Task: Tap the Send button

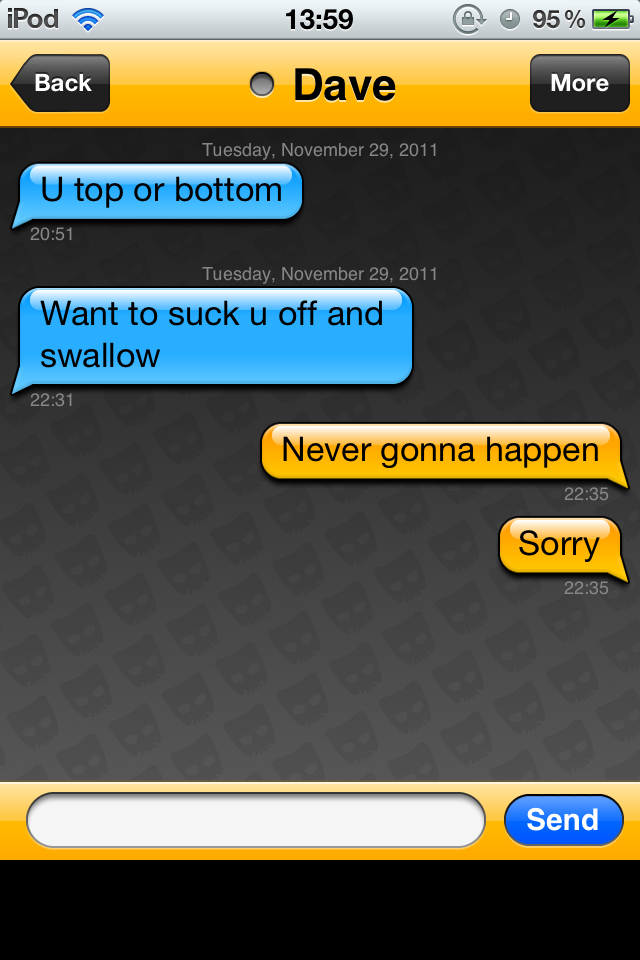Action: click(x=563, y=820)
